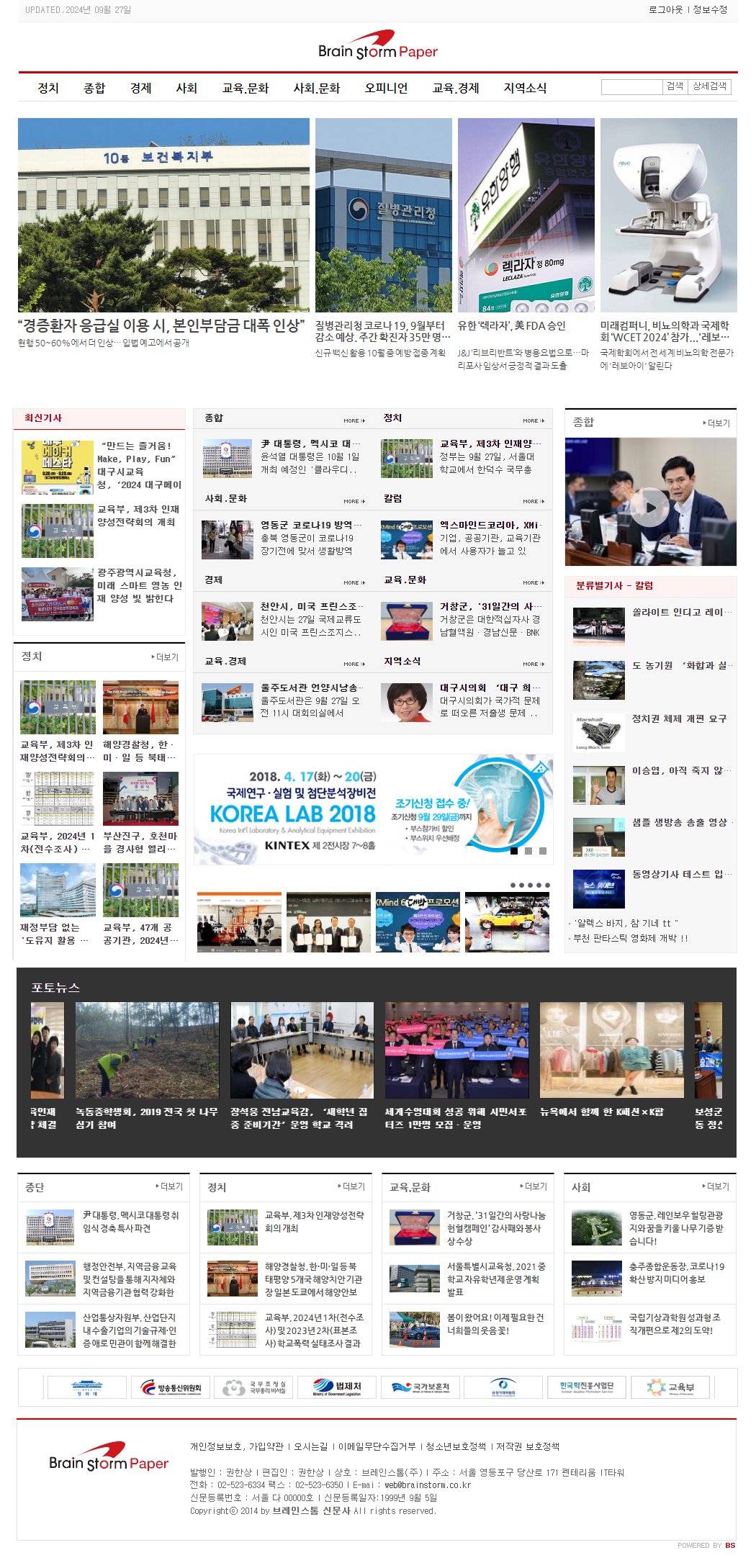The height and width of the screenshot is (1568, 756).
Task: Read the 영동군 코로나19 방역 article
Action: tap(311, 525)
